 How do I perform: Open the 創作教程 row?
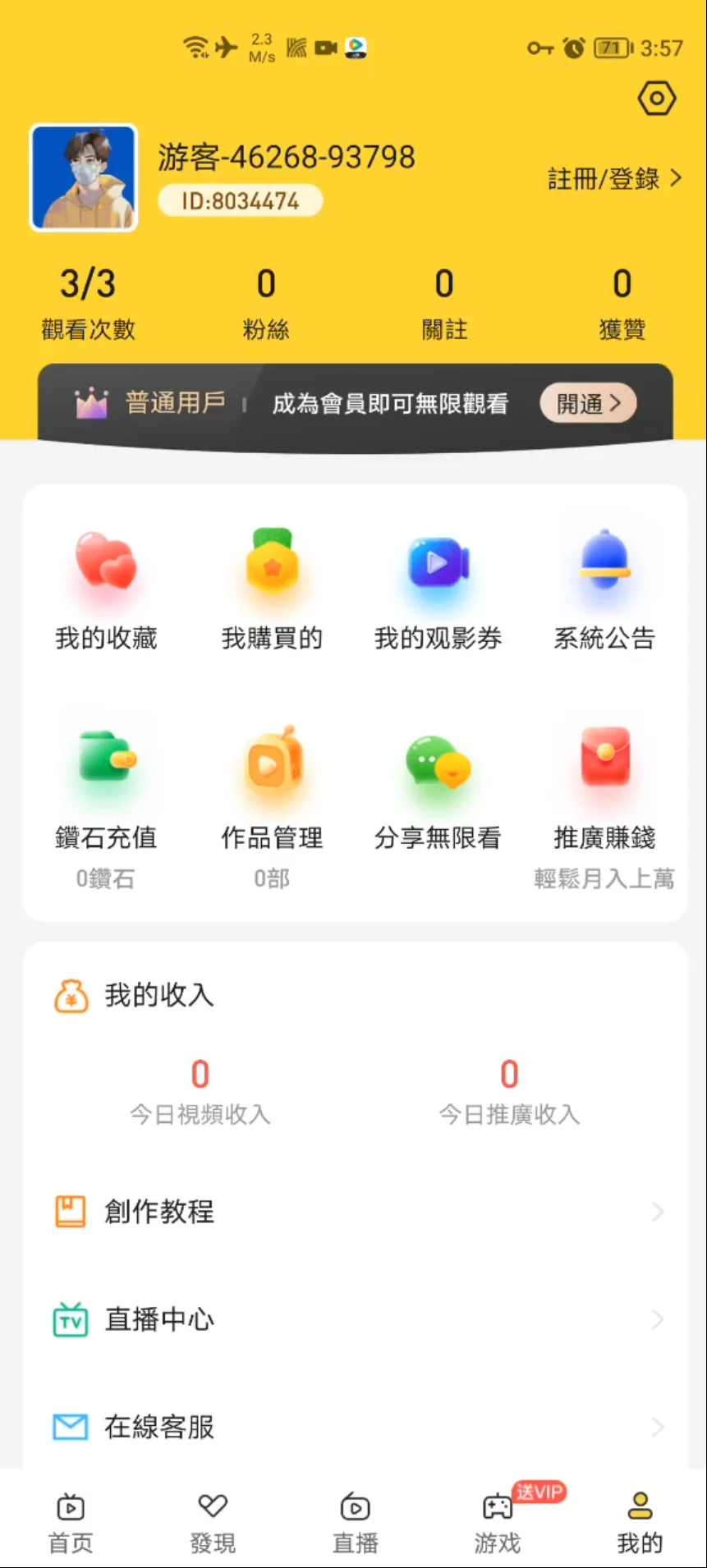coord(355,1212)
